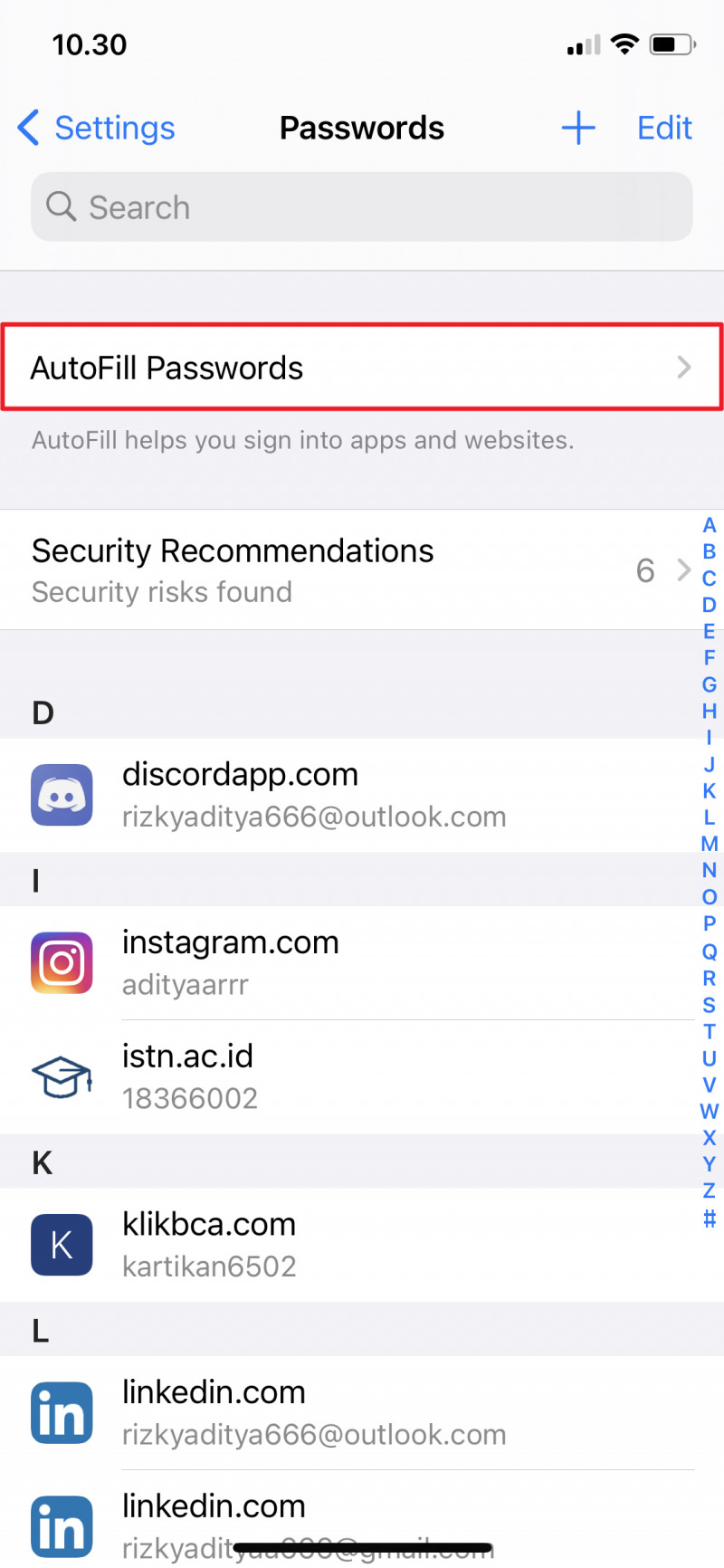
Task: Tap Edit in the top bar
Action: click(x=664, y=129)
